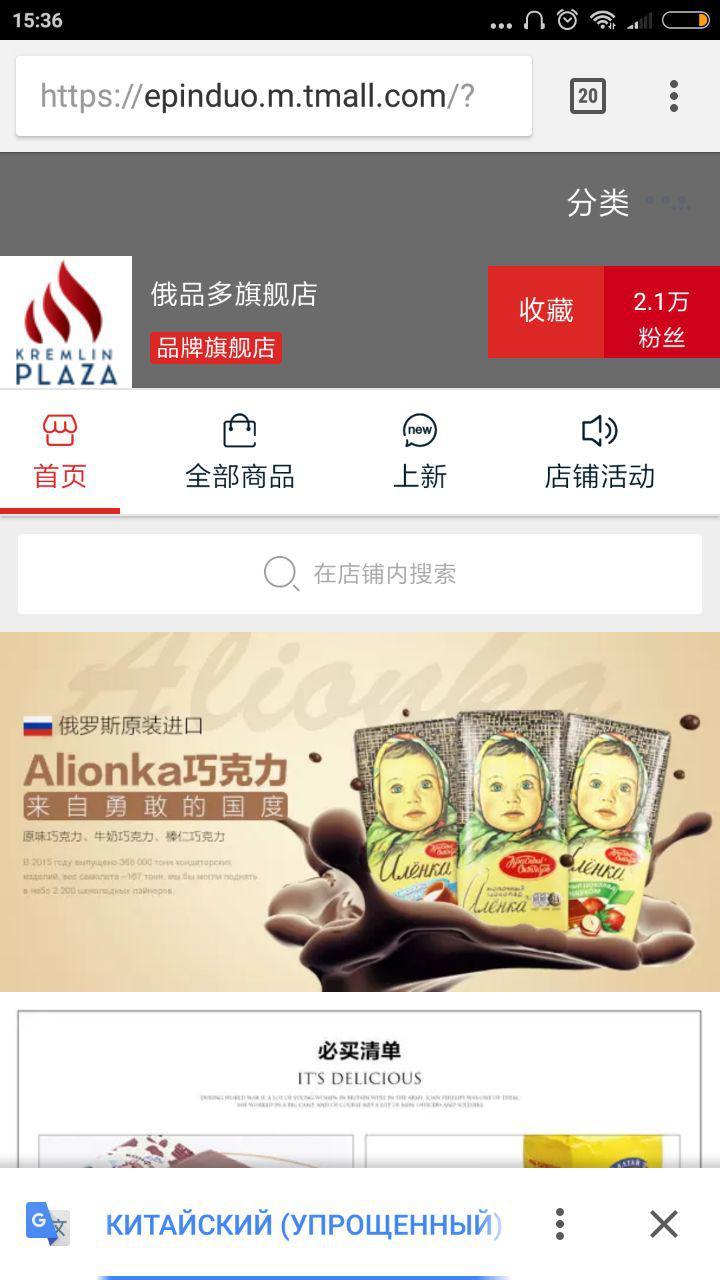Tap the browser URL address bar

(x=272, y=96)
